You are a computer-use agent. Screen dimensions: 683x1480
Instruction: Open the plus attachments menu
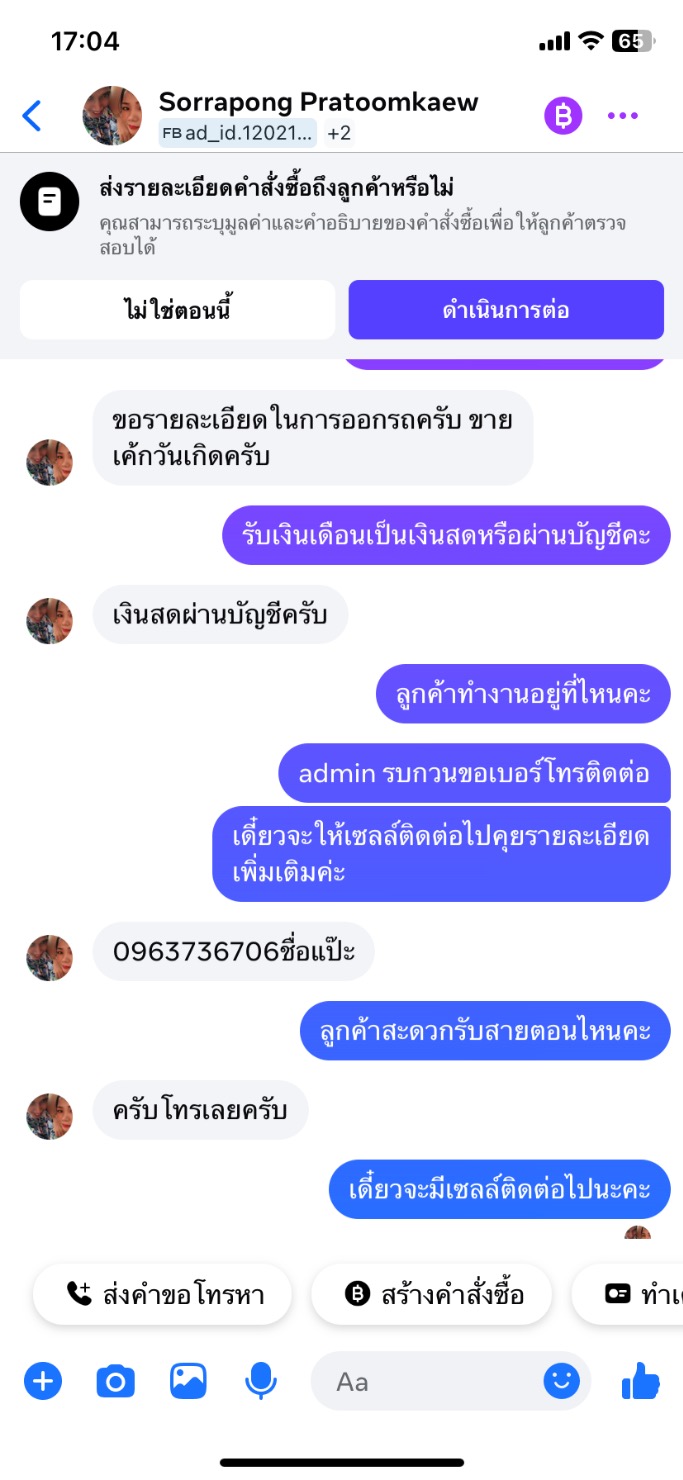[x=43, y=1382]
